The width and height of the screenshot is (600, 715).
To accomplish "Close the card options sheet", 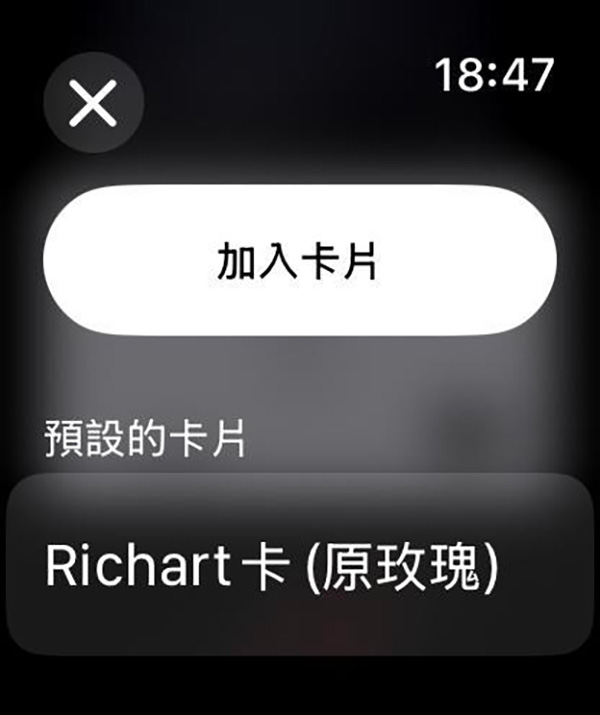I will [94, 102].
